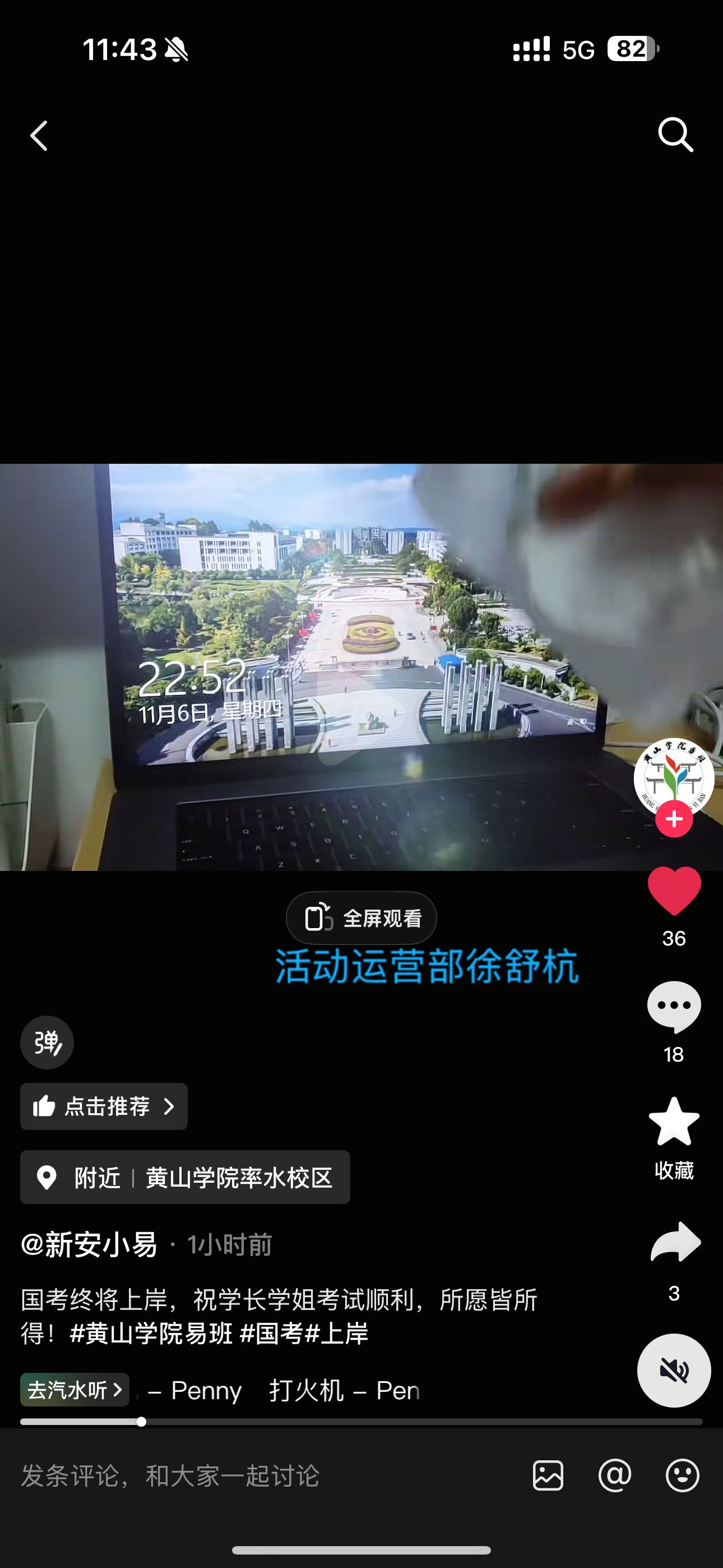The width and height of the screenshot is (723, 1568).
Task: Tap the 点击推荐 recommend button
Action: click(104, 1106)
